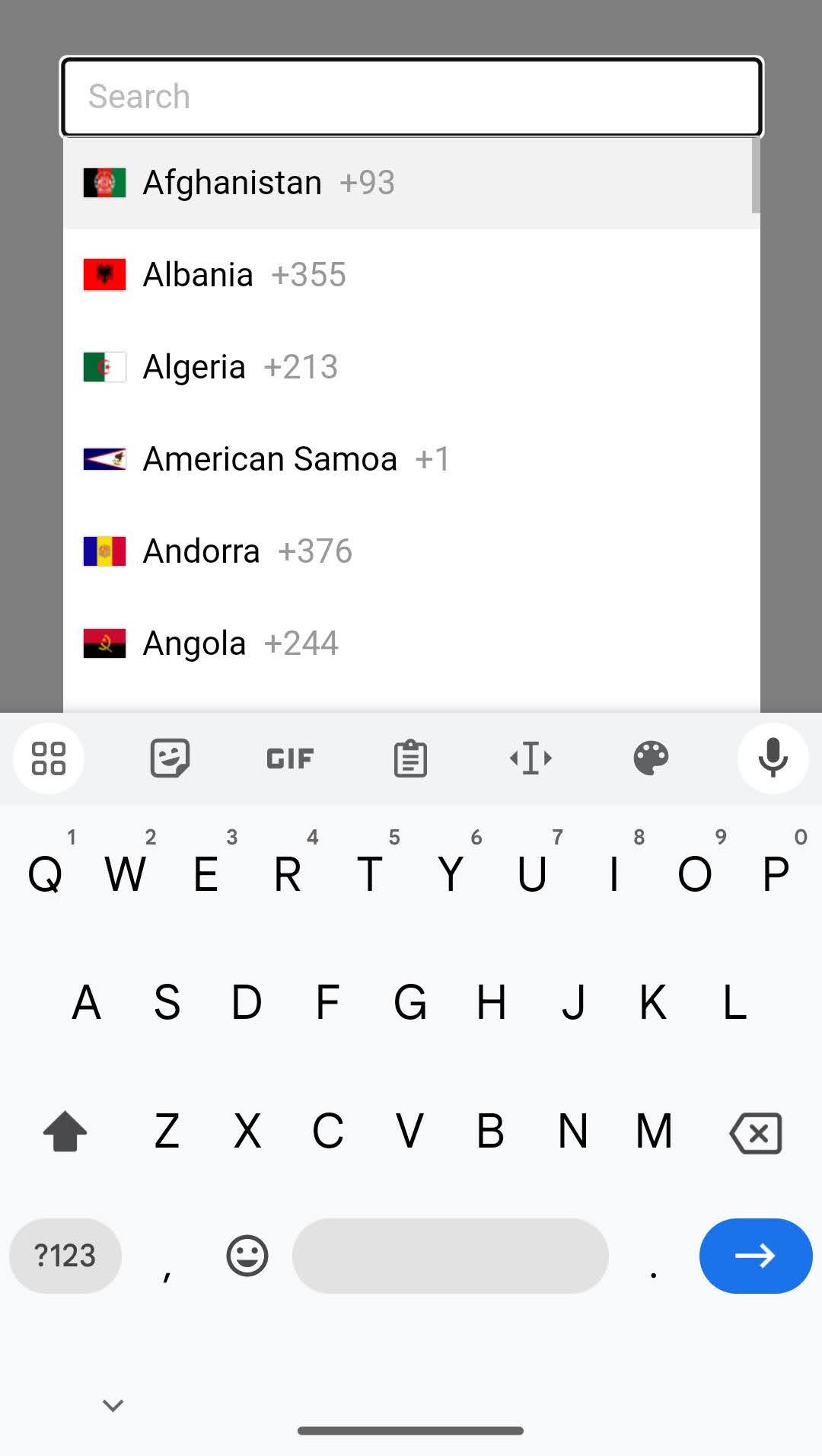The width and height of the screenshot is (822, 1456).
Task: Choose Andorra +376 country code
Action: (411, 551)
